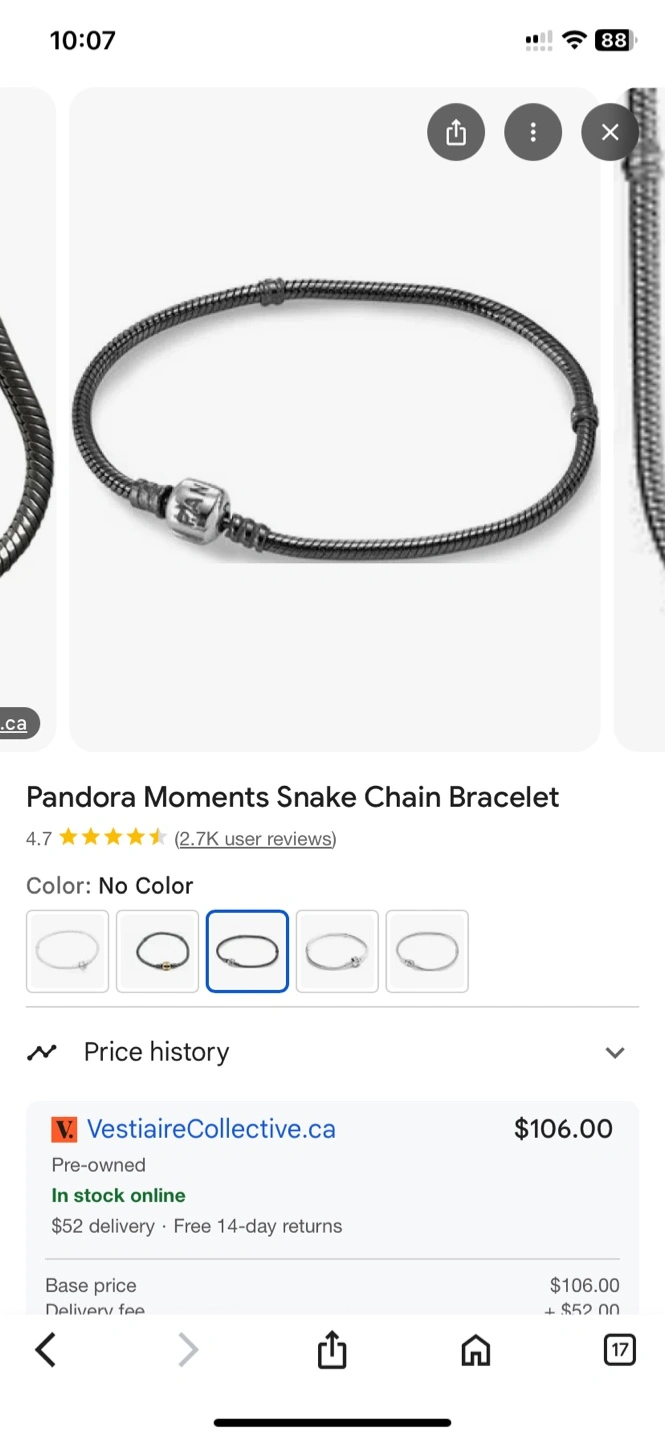
Task: Select the first silver bracelet color swatch
Action: pos(68,951)
